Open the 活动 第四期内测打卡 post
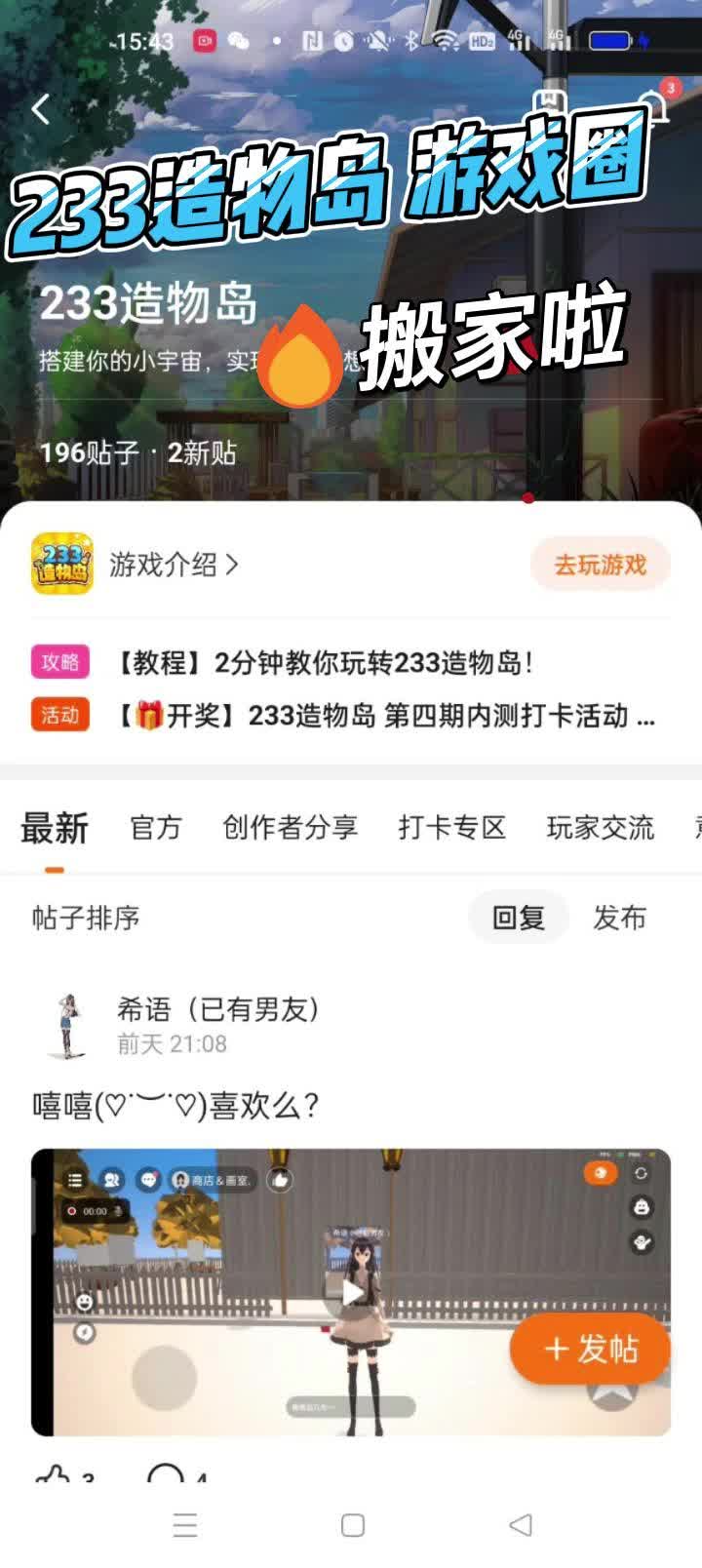Image resolution: width=702 pixels, height=1568 pixels. click(385, 716)
